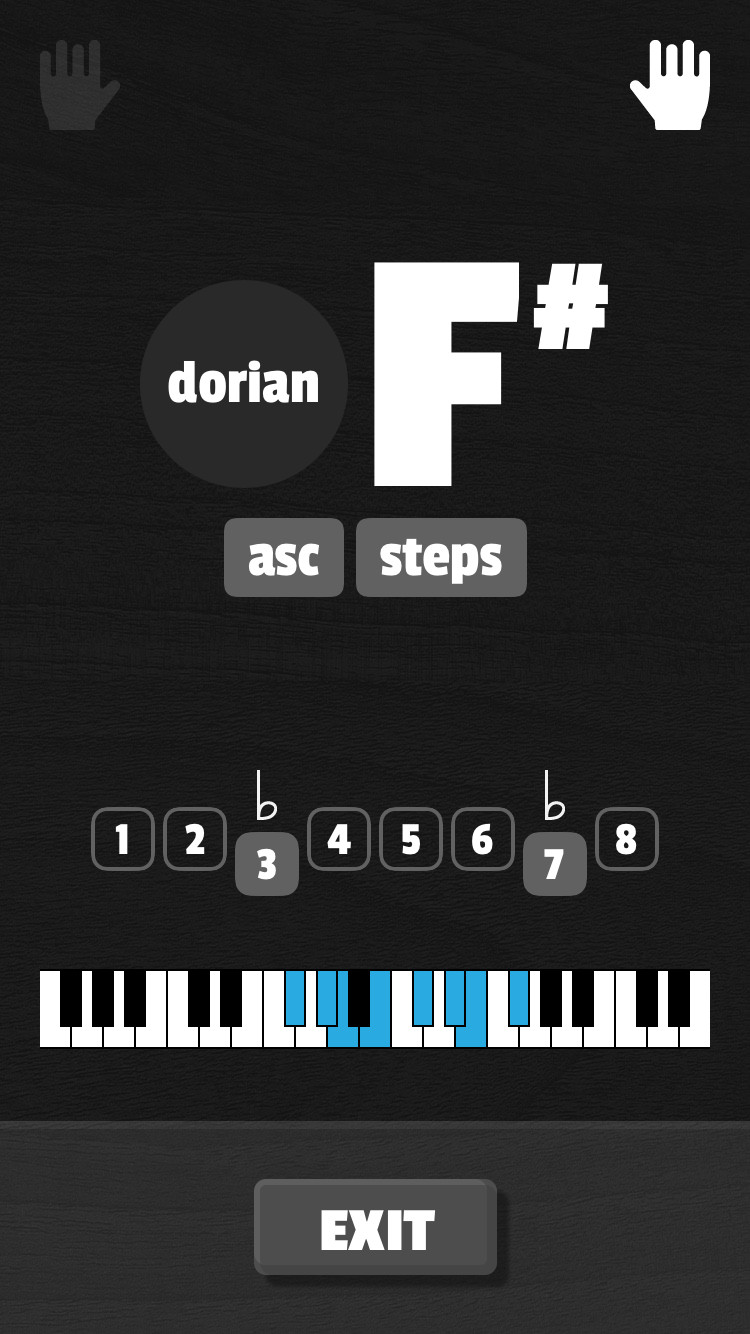The height and width of the screenshot is (1334, 750).
Task: Change the steps pattern button
Action: point(441,558)
